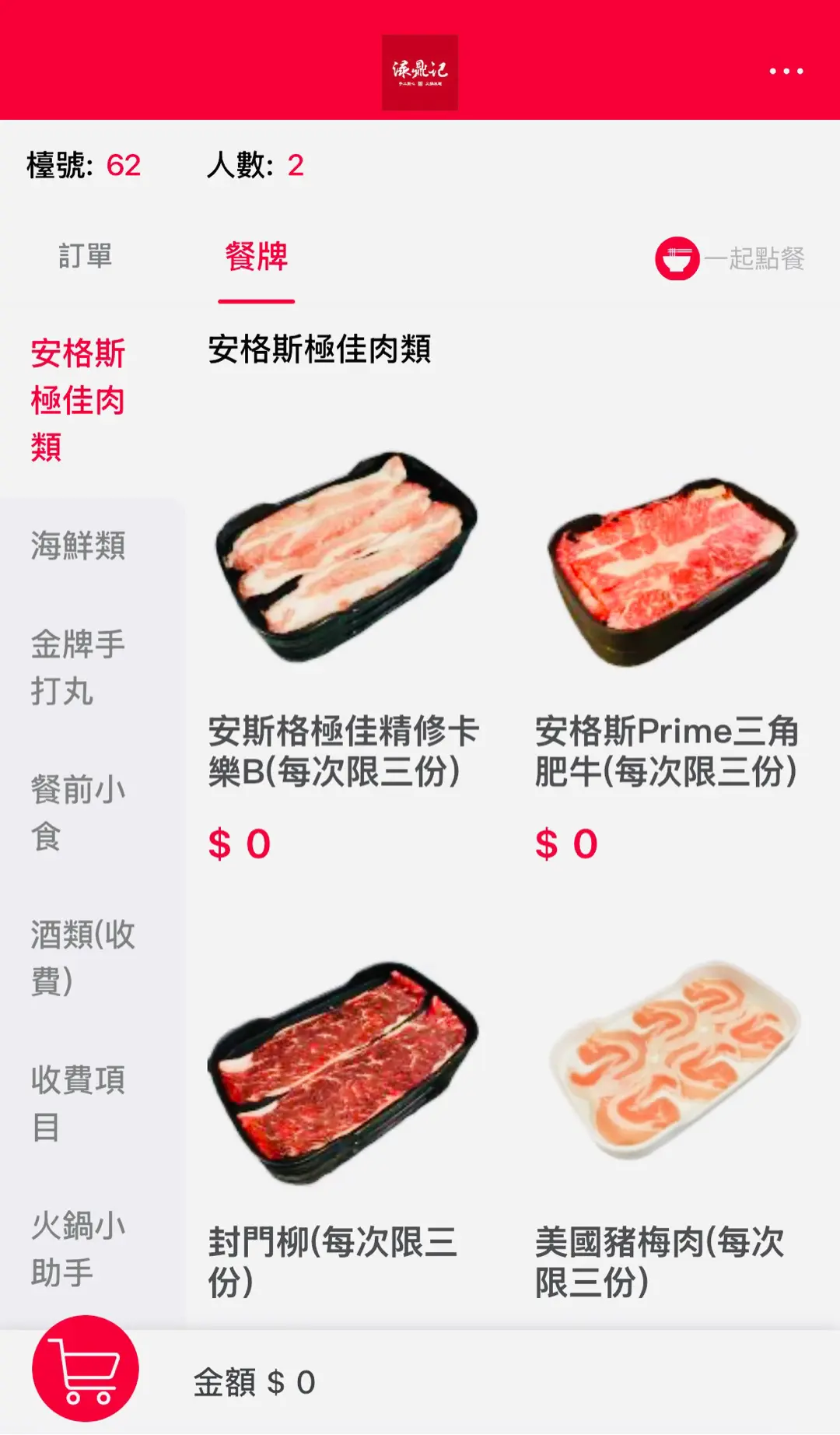
Task: Switch to the 訂單 tab
Action: click(x=86, y=256)
